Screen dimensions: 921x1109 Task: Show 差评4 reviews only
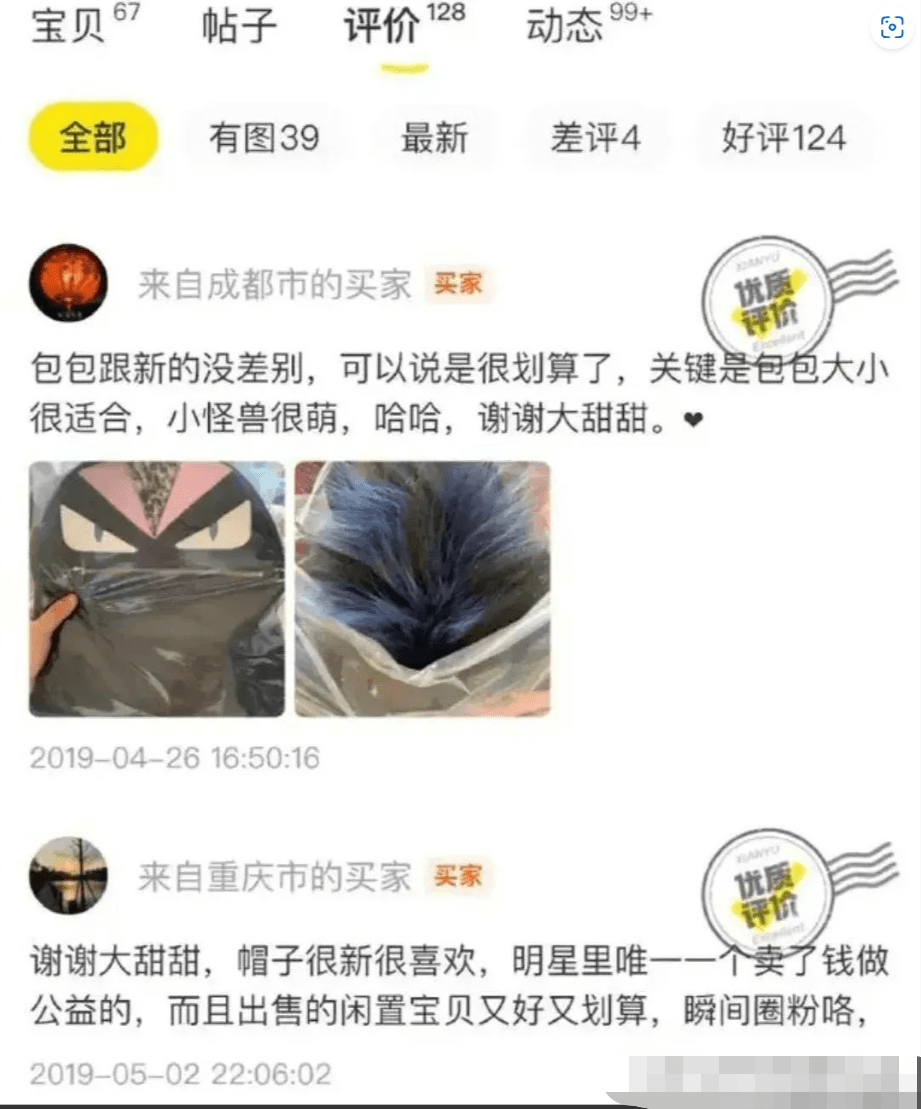tap(595, 138)
